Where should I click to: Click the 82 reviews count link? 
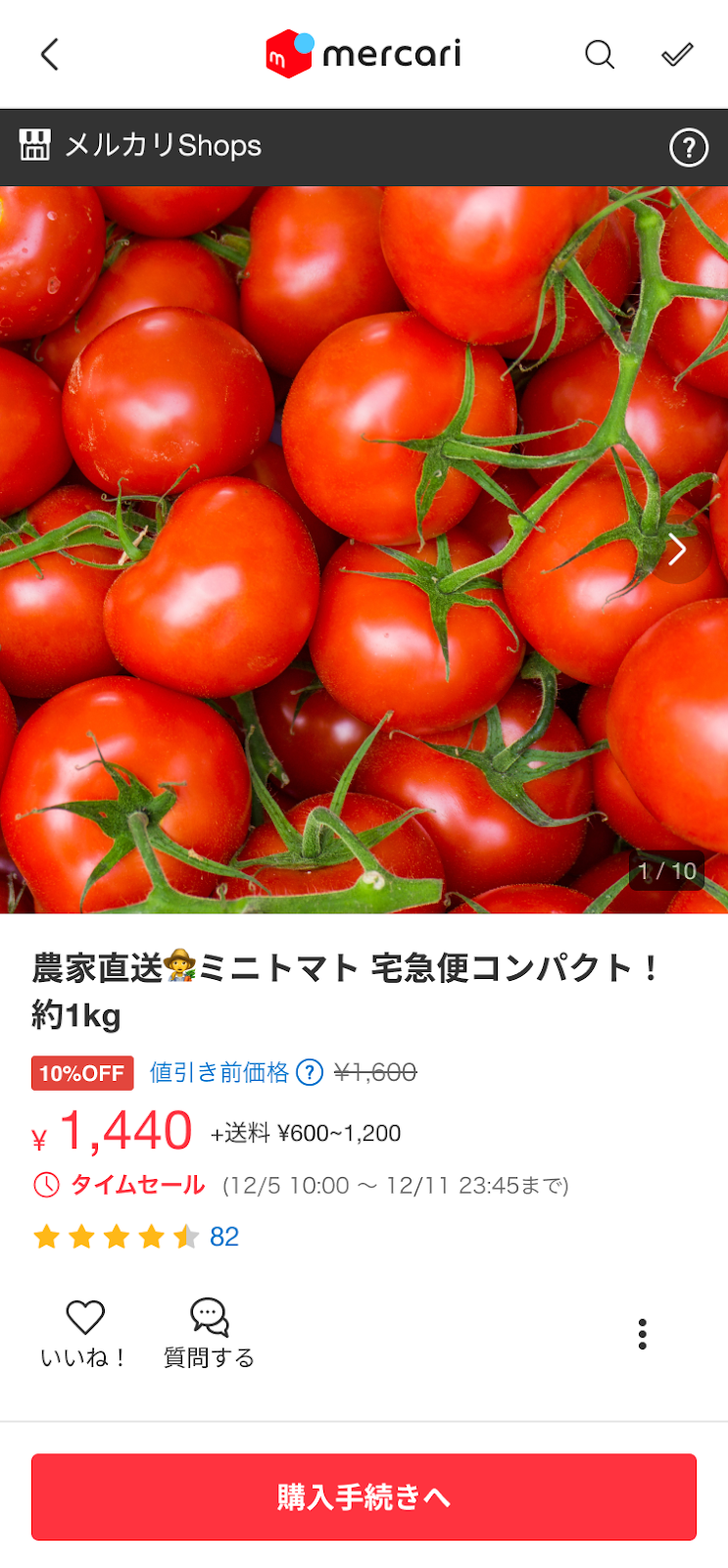tap(223, 1237)
